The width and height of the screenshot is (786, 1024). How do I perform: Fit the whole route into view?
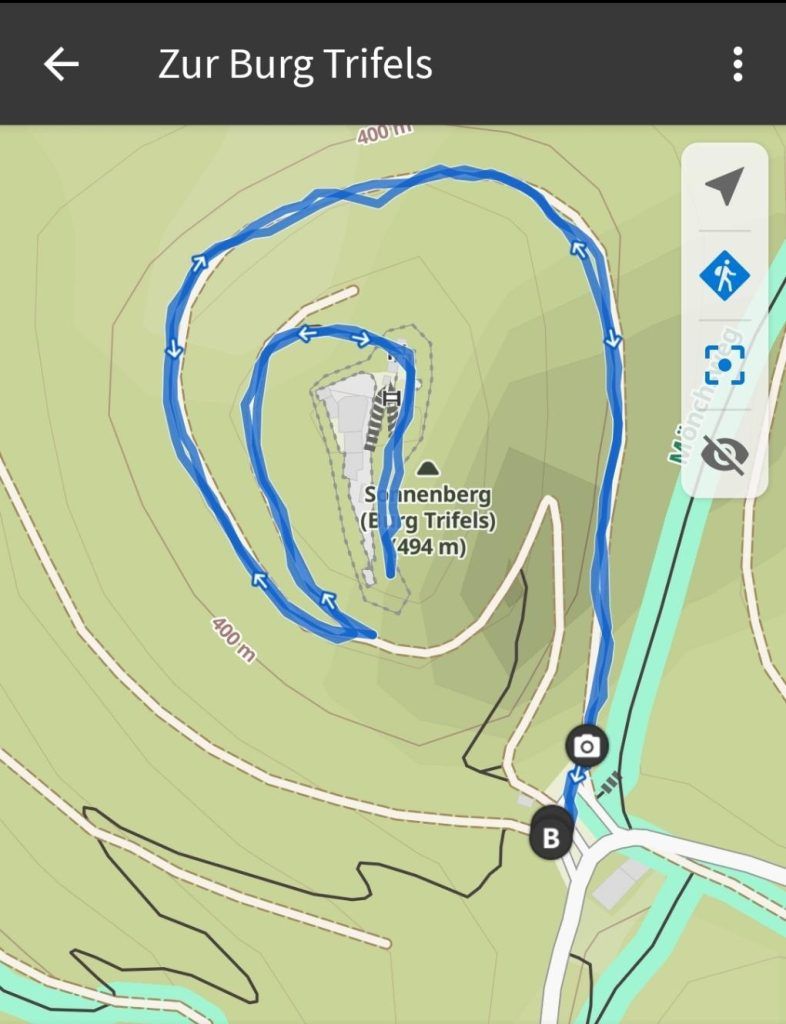coord(724,365)
